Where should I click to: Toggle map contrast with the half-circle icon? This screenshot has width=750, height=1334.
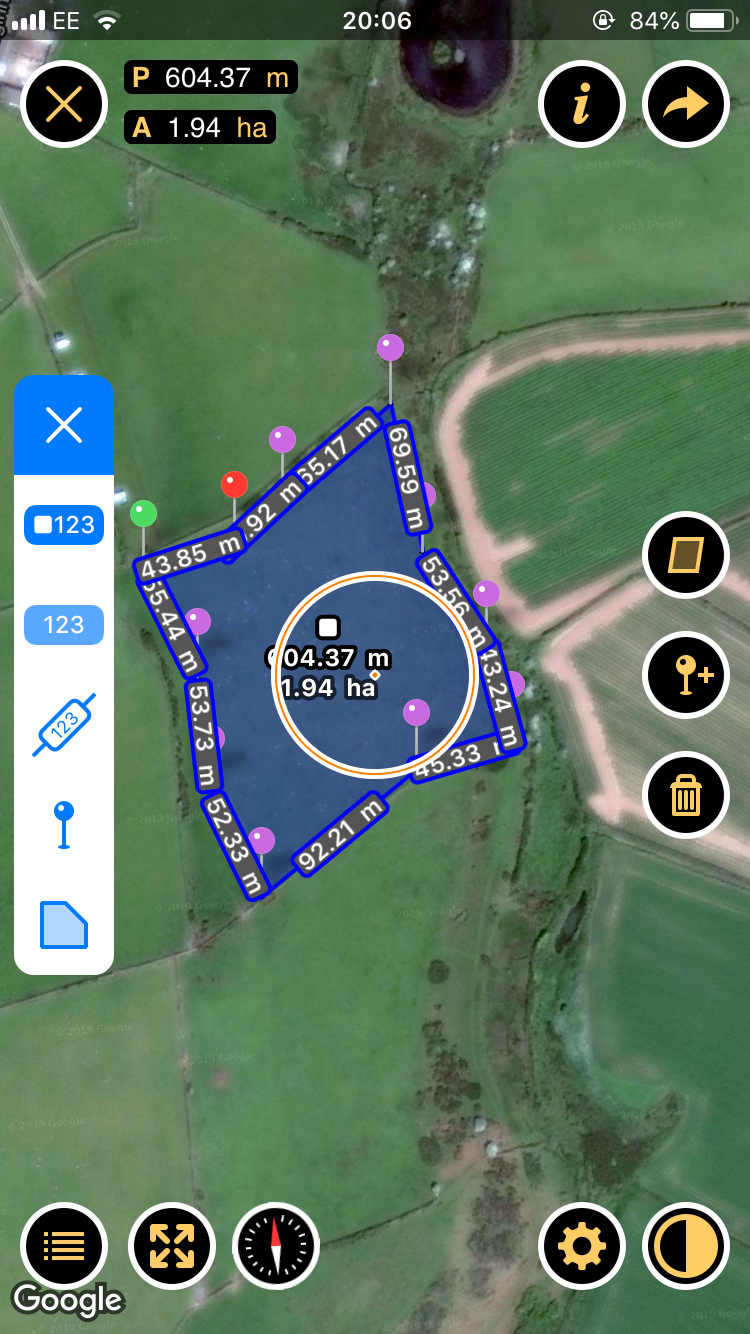click(x=685, y=1246)
